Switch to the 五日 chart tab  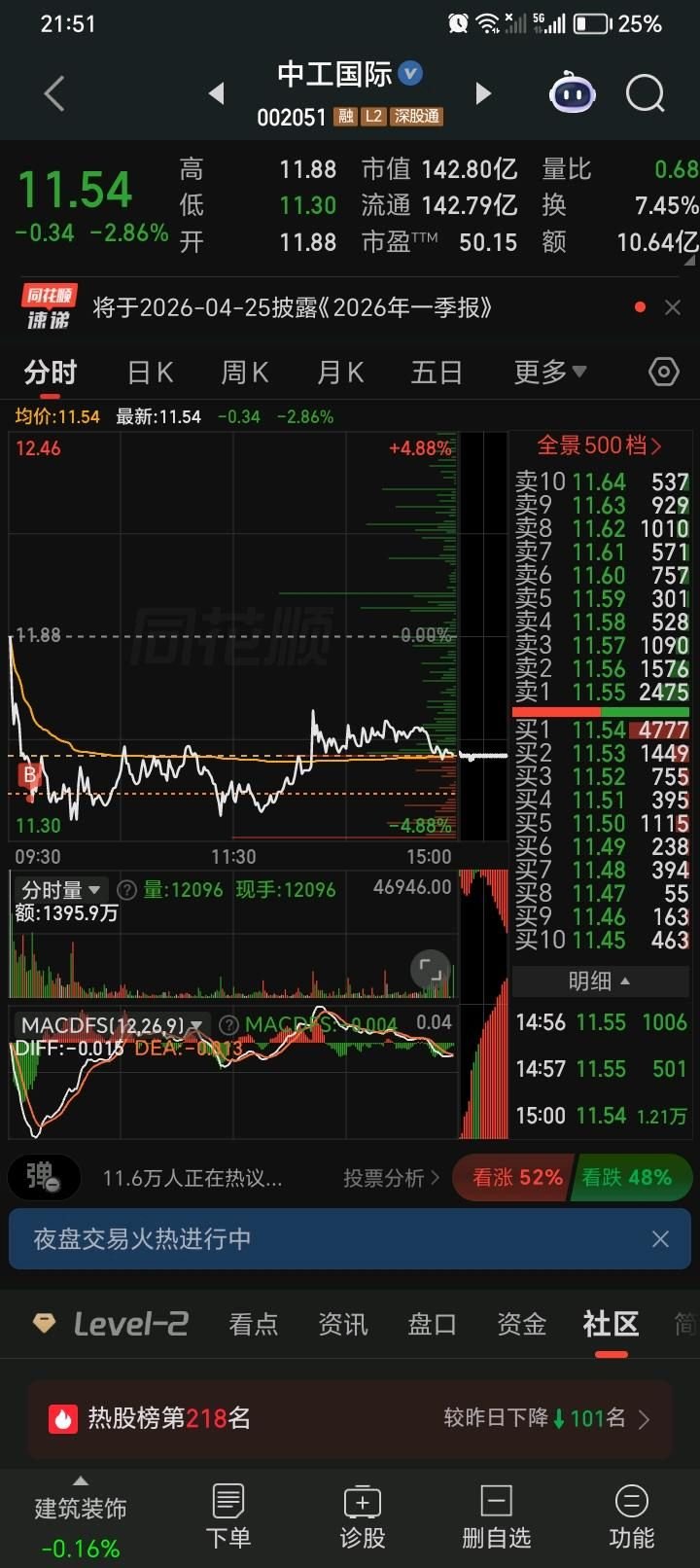point(436,372)
